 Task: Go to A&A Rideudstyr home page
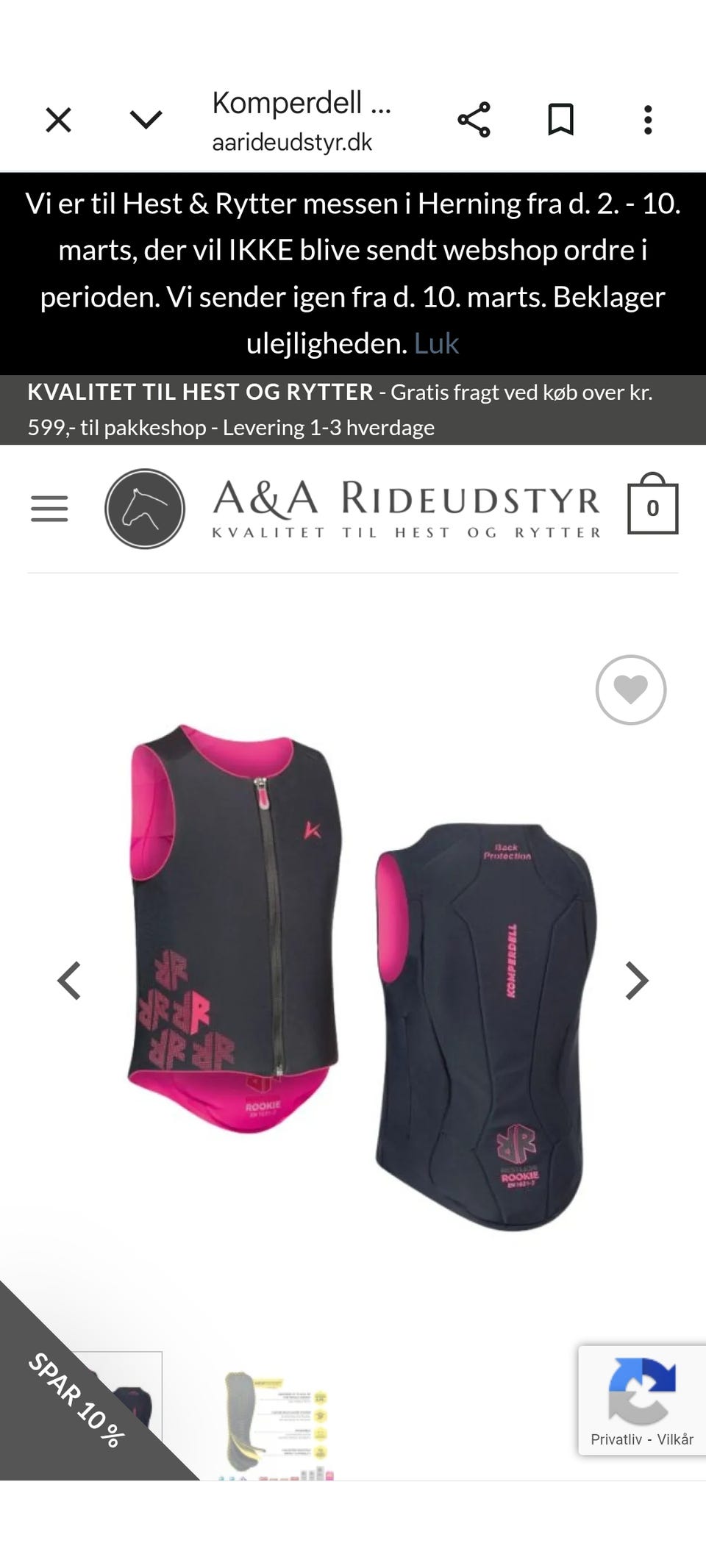[x=353, y=509]
